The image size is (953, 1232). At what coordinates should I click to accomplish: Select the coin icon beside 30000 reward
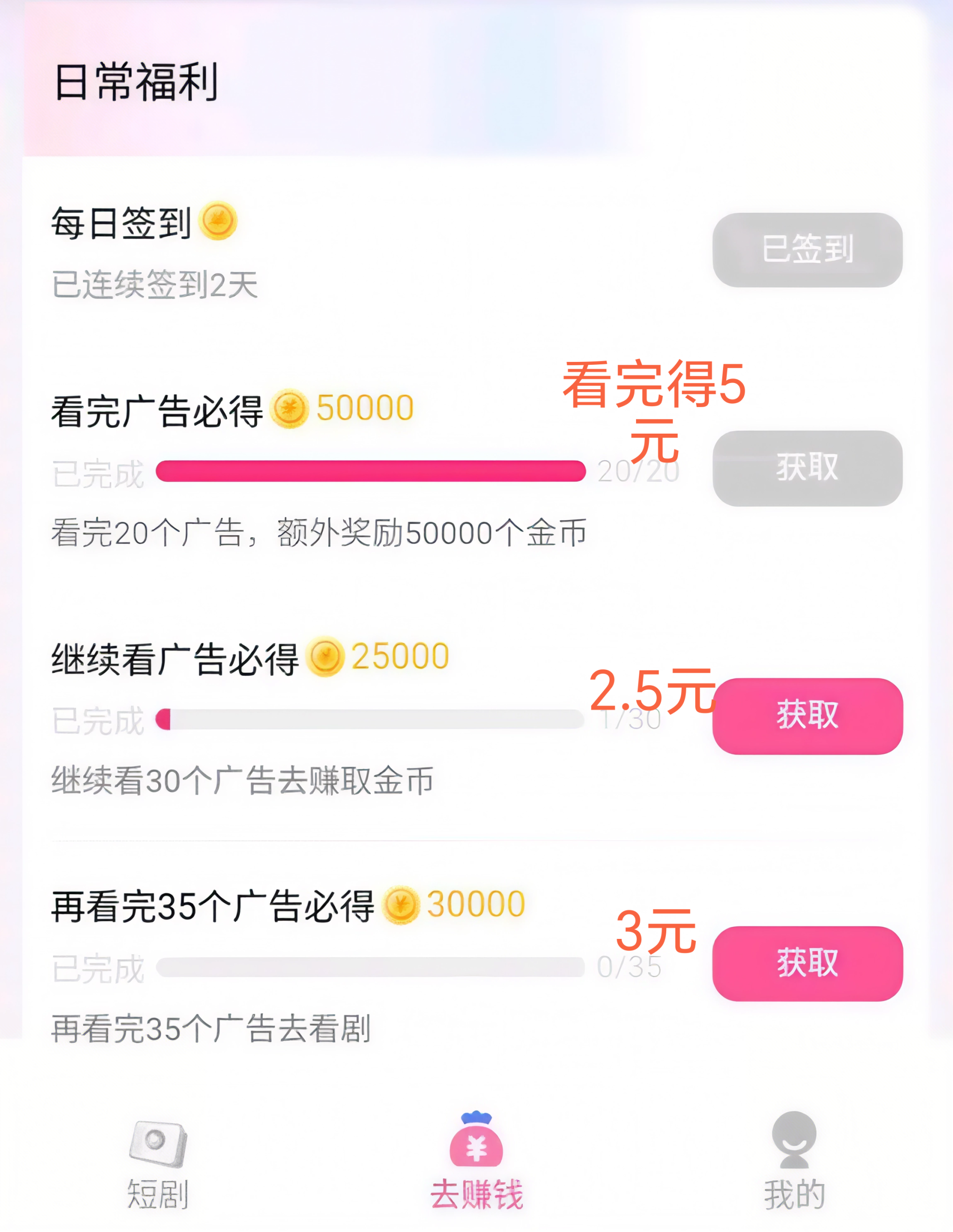pyautogui.click(x=400, y=904)
